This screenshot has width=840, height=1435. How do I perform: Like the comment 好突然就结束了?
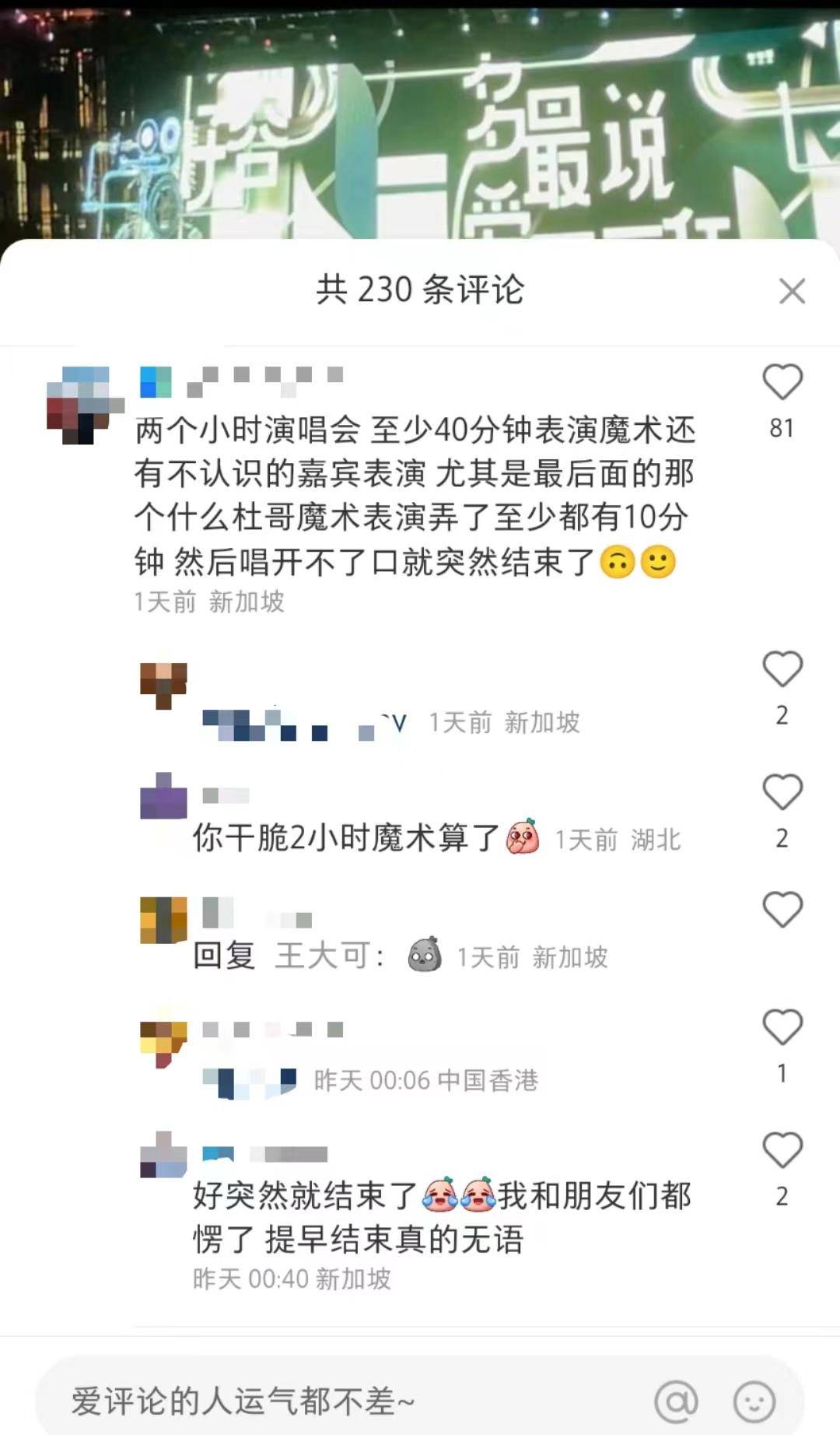pos(782,1150)
